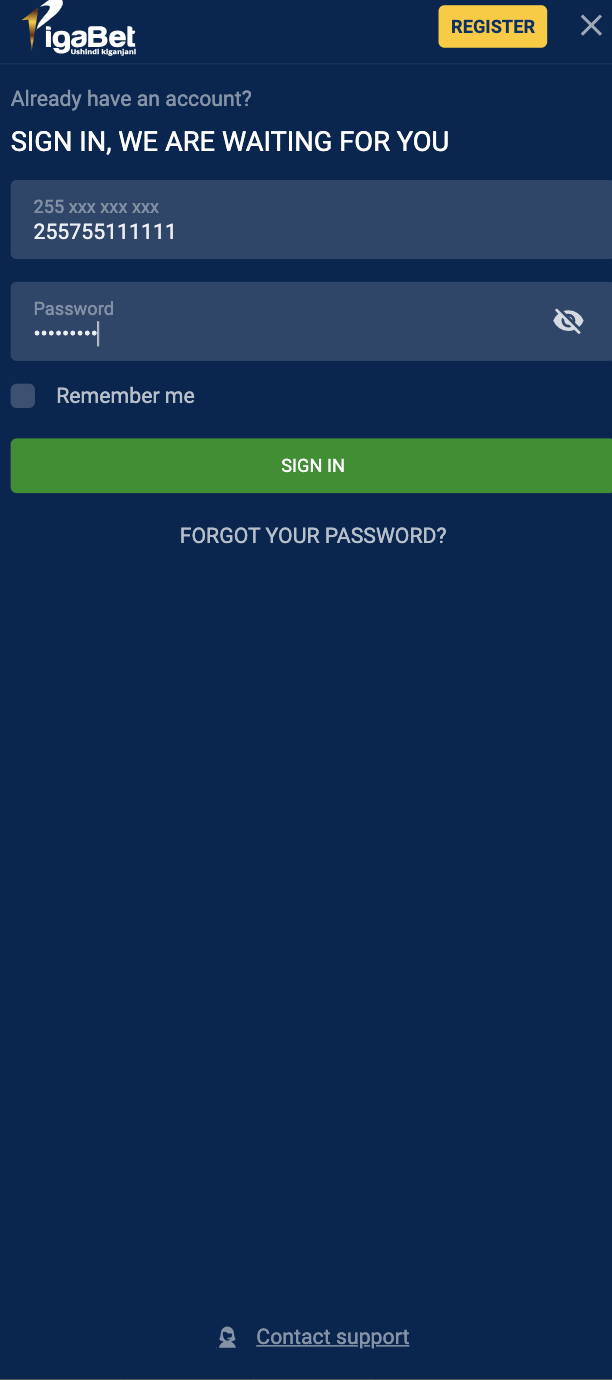Open Forgot Your Password
Viewport: 612px width, 1380px height.
click(x=313, y=536)
